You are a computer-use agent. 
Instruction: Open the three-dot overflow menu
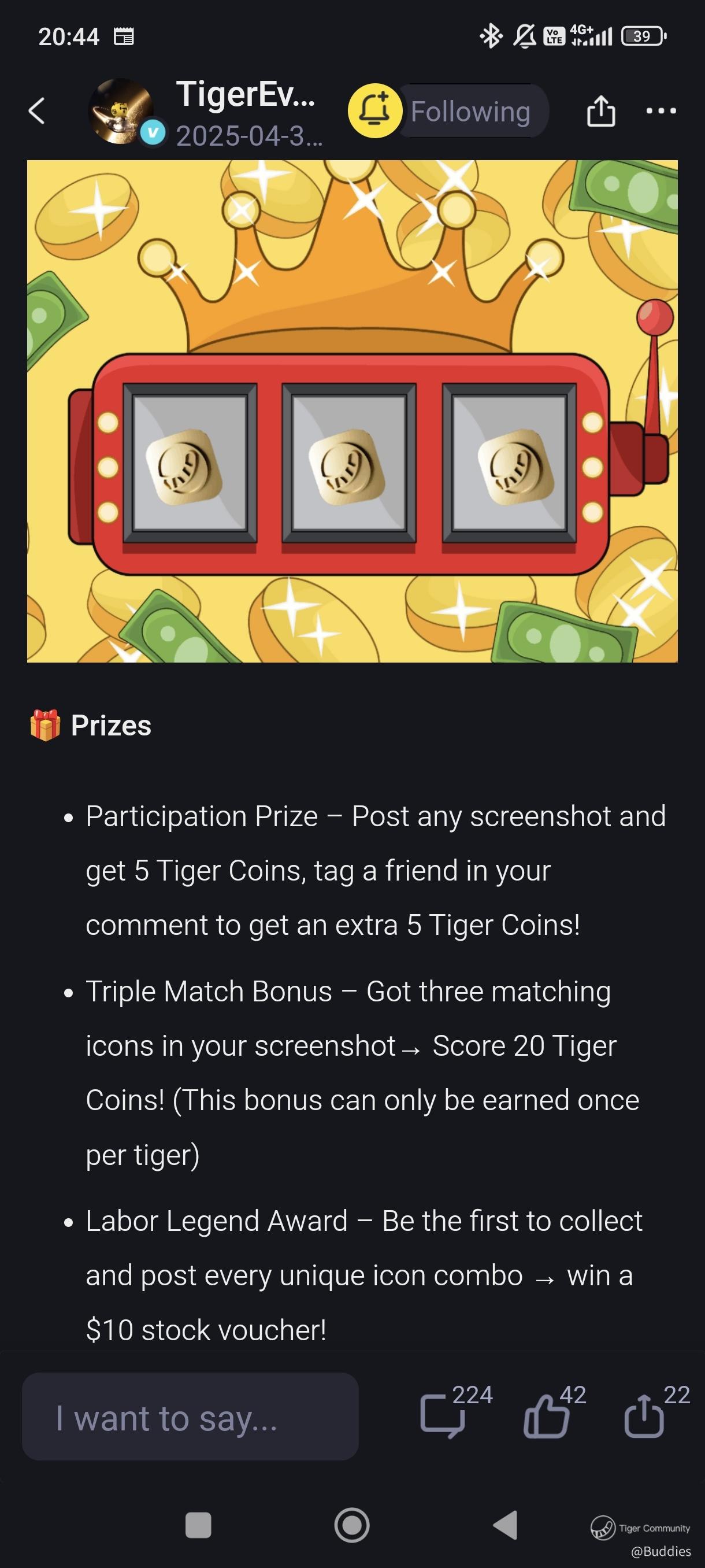point(661,111)
